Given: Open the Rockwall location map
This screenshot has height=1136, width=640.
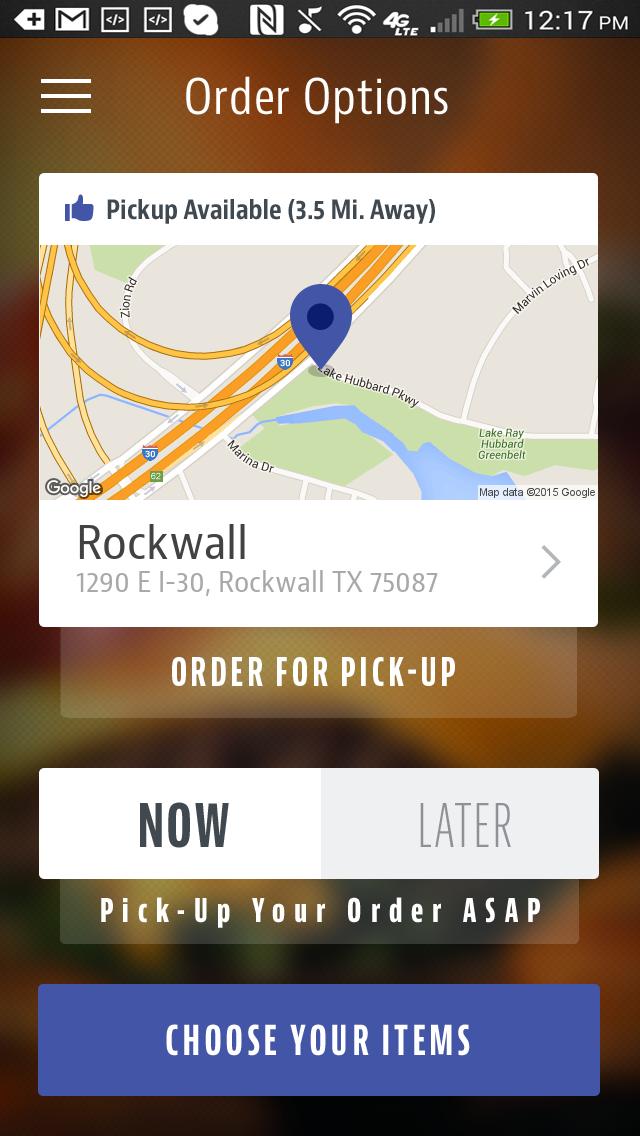Looking at the screenshot, I should [x=318, y=372].
